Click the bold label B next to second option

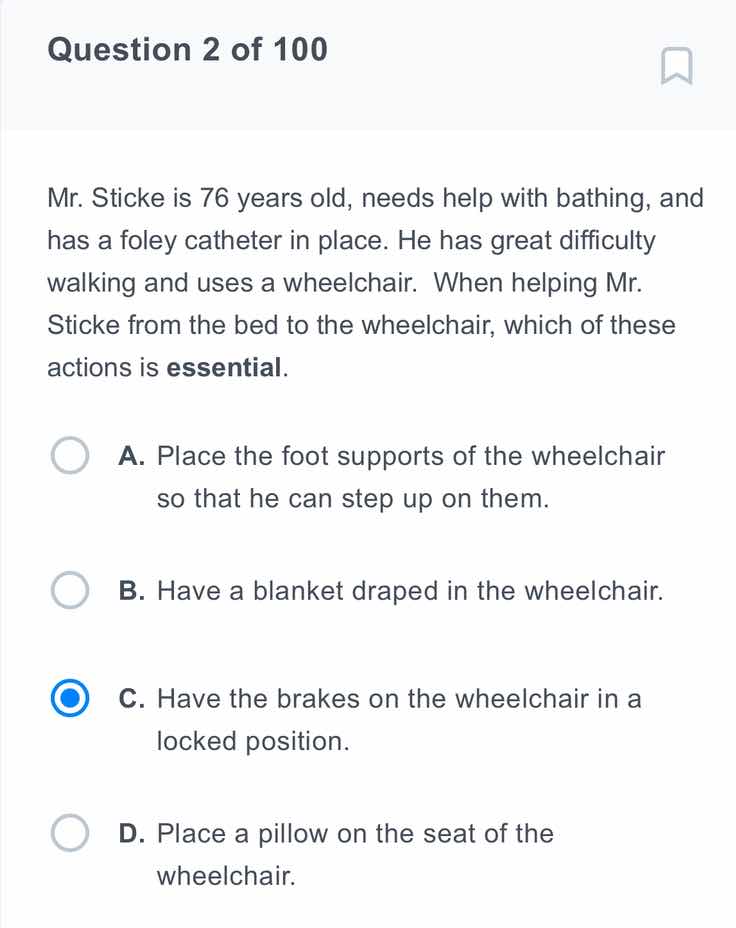click(x=131, y=590)
